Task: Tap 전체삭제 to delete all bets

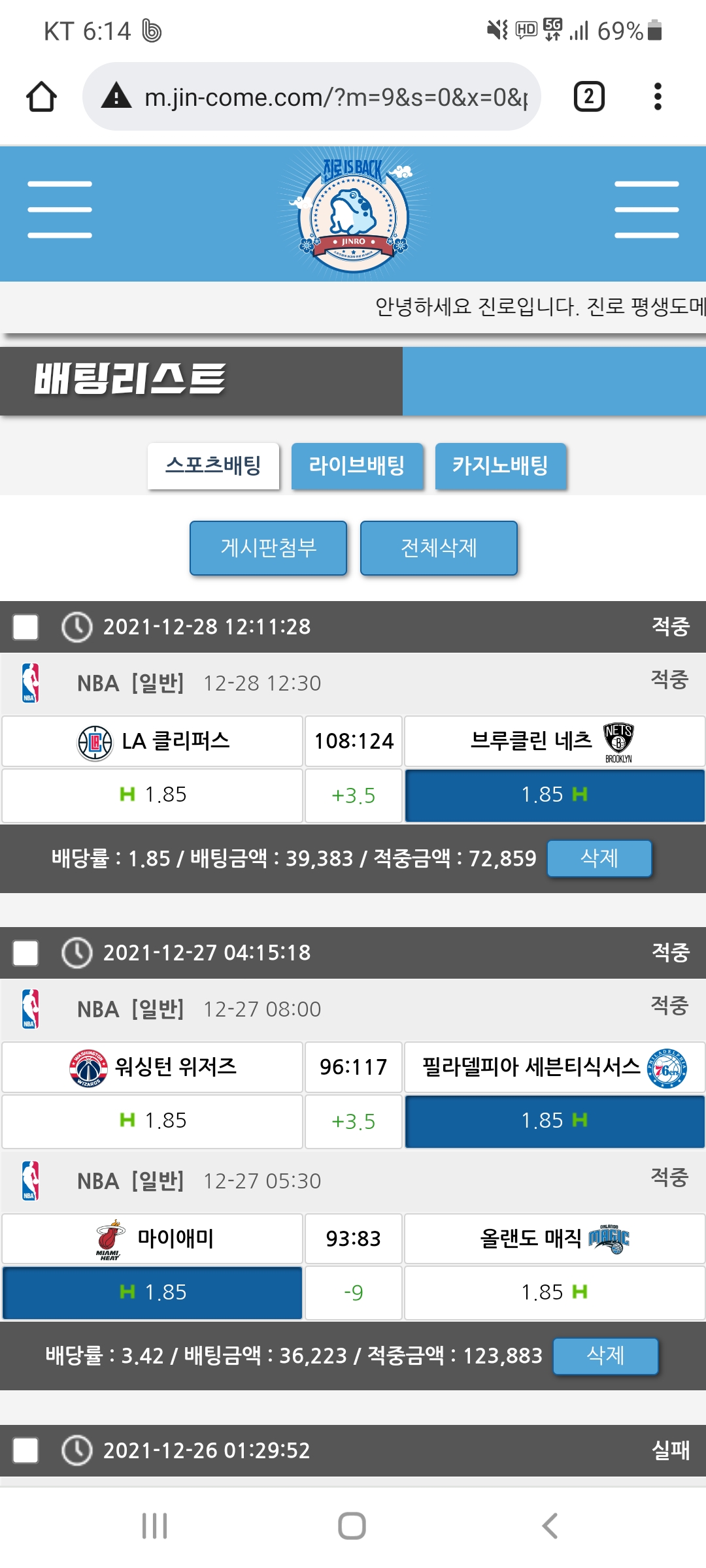Action: 439,547
